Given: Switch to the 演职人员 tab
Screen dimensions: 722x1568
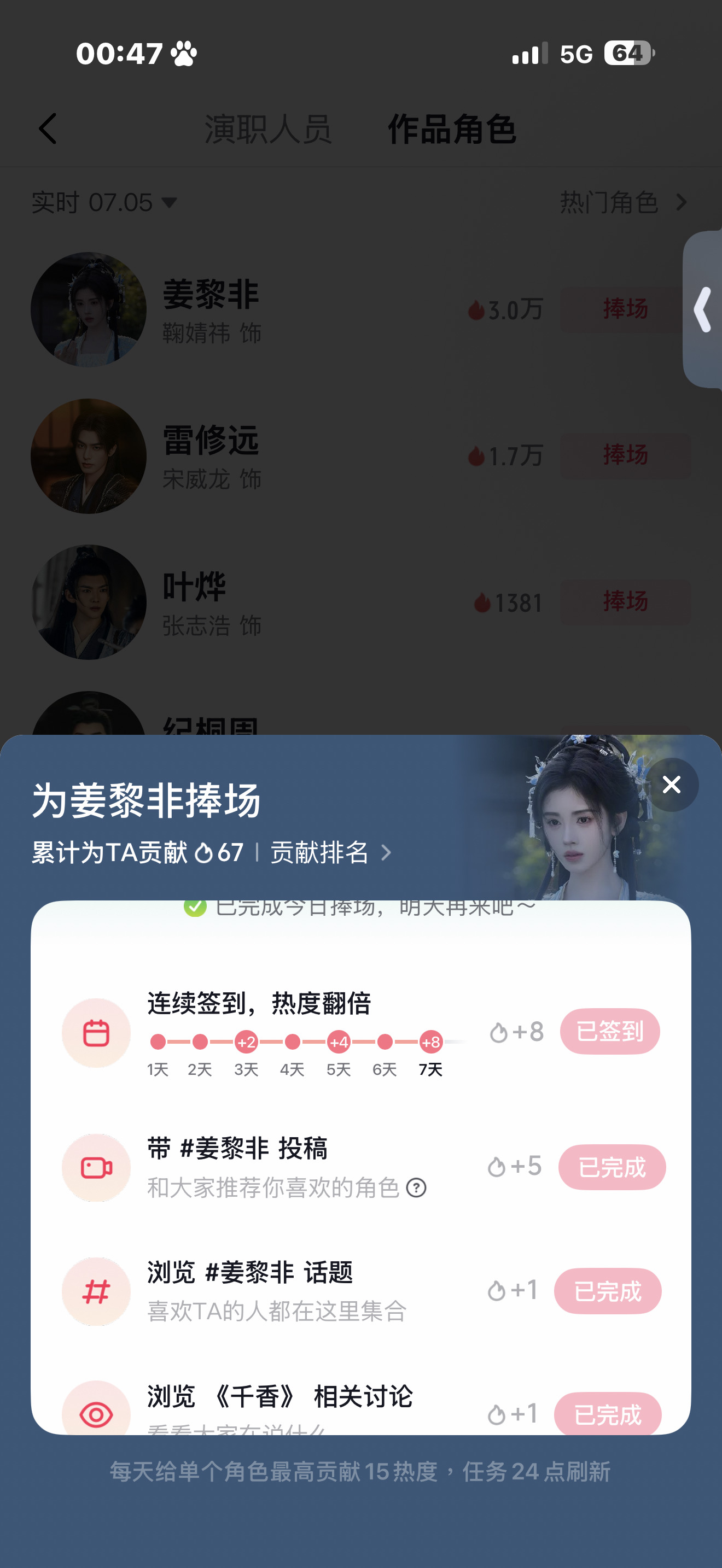Looking at the screenshot, I should (x=268, y=129).
